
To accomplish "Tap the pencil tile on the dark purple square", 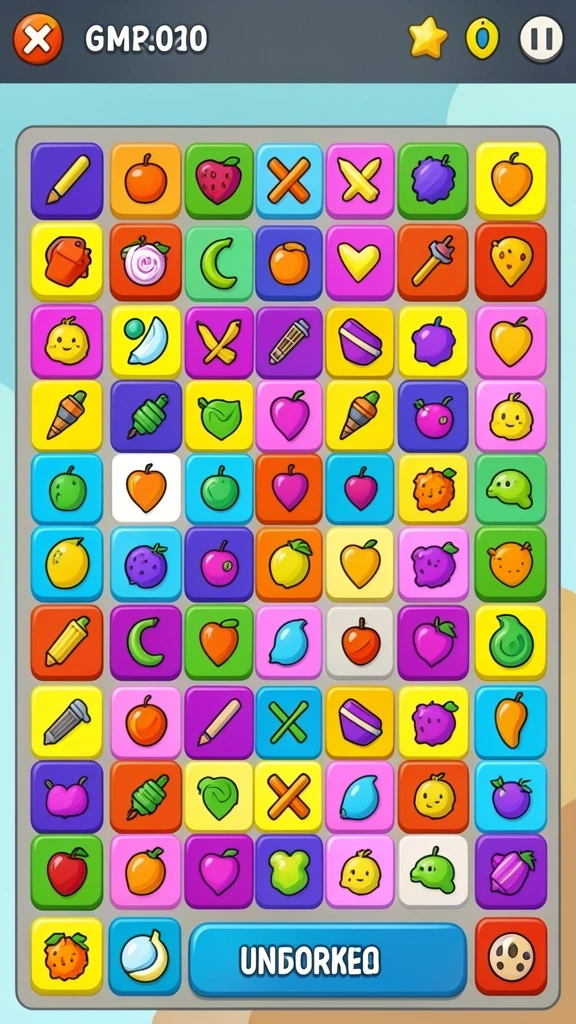I will 67,180.
